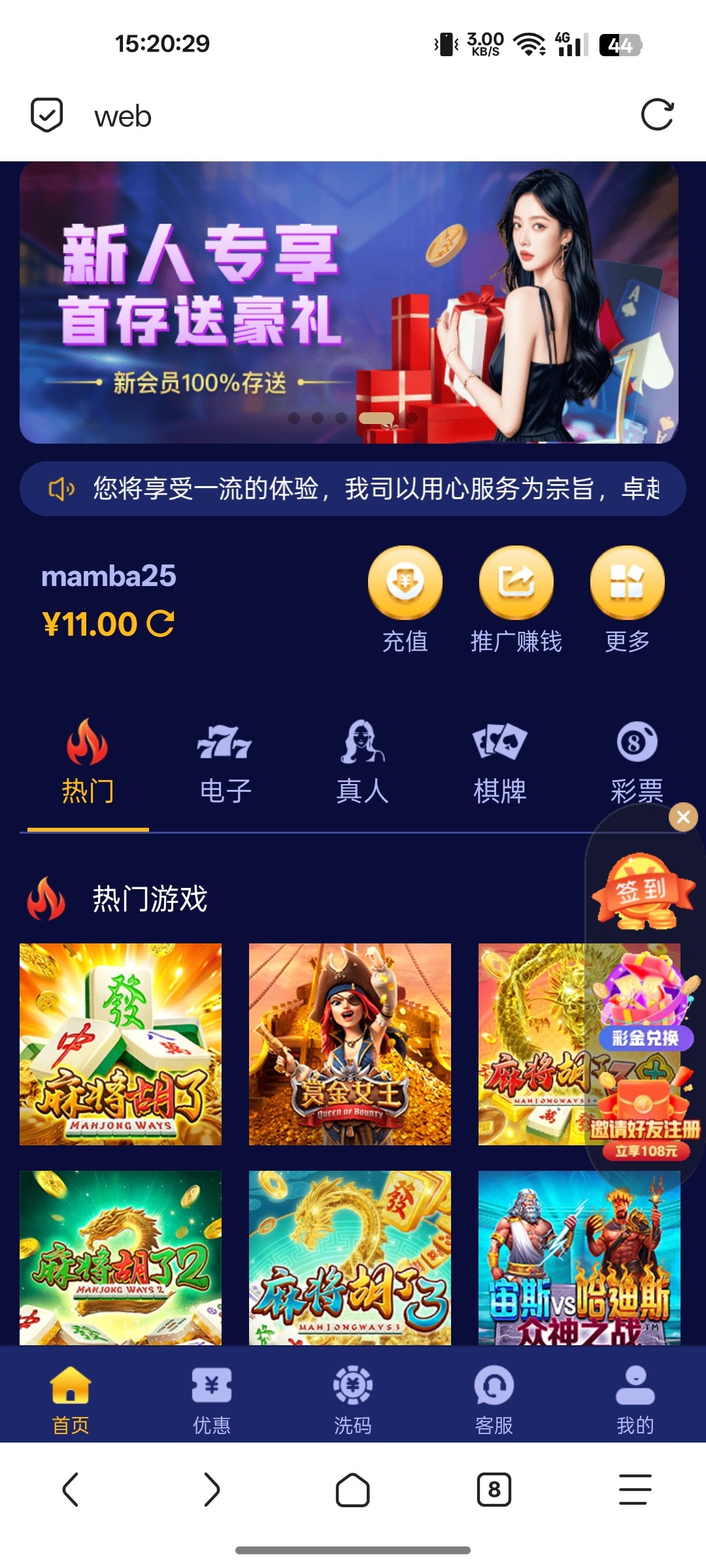Open 麻将胡了 Mahjong Ways game
706x1568 pixels.
click(x=120, y=1044)
